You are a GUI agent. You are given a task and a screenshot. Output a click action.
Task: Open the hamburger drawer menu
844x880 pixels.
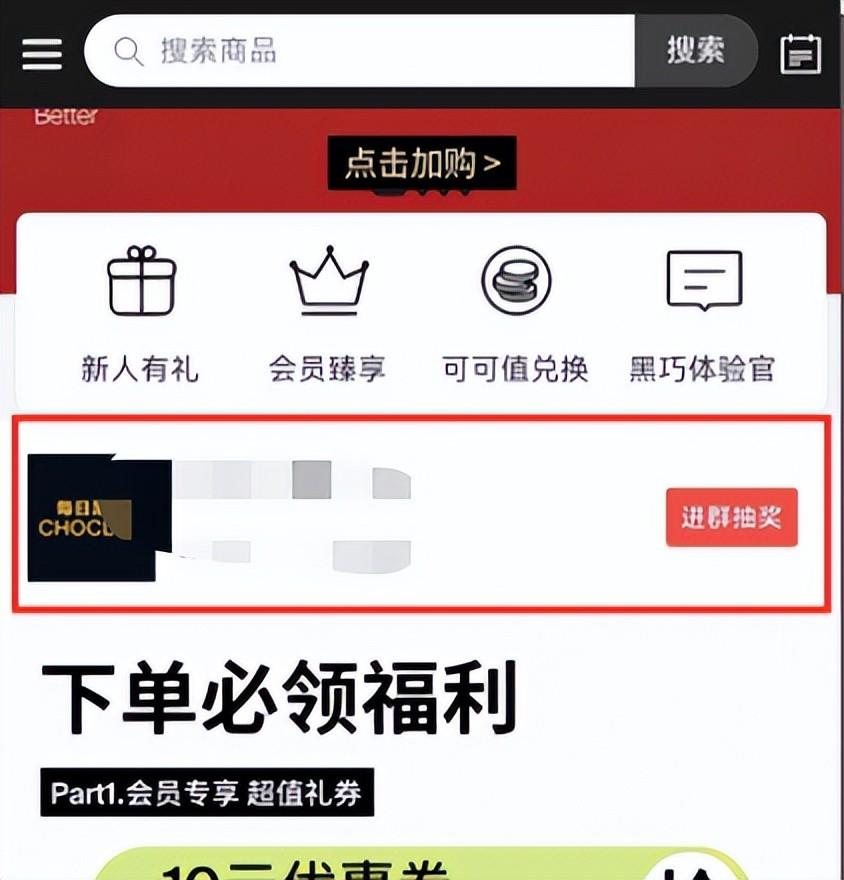tap(42, 53)
